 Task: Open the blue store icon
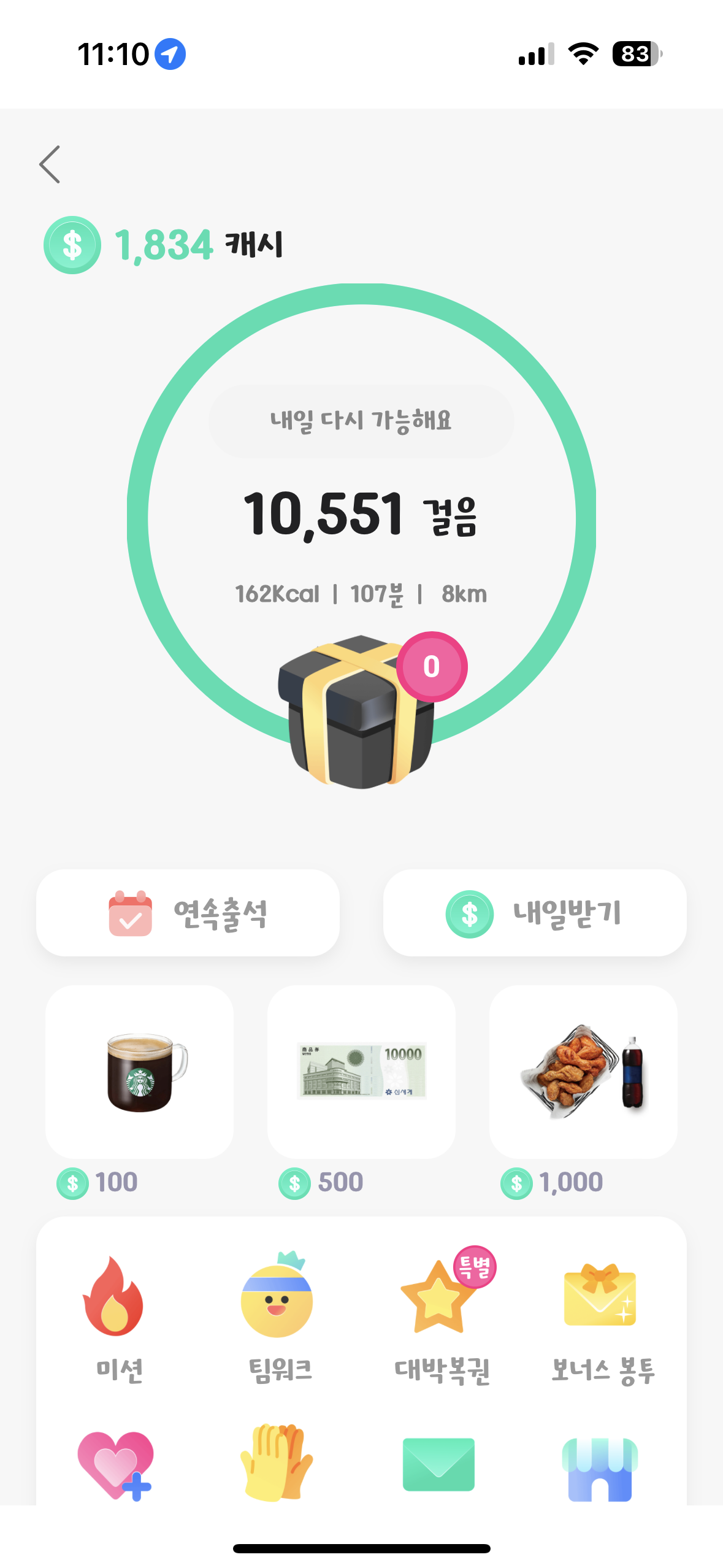point(600,1469)
